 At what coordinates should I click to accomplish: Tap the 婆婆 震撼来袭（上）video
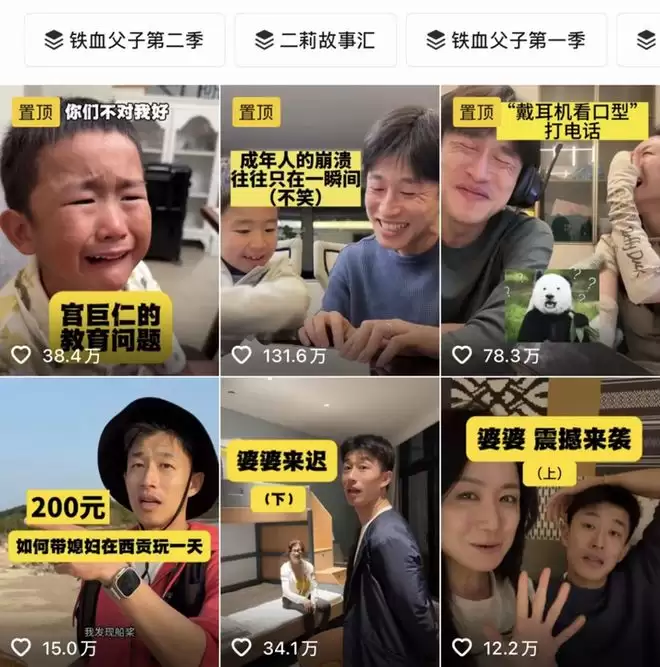[x=550, y=522]
